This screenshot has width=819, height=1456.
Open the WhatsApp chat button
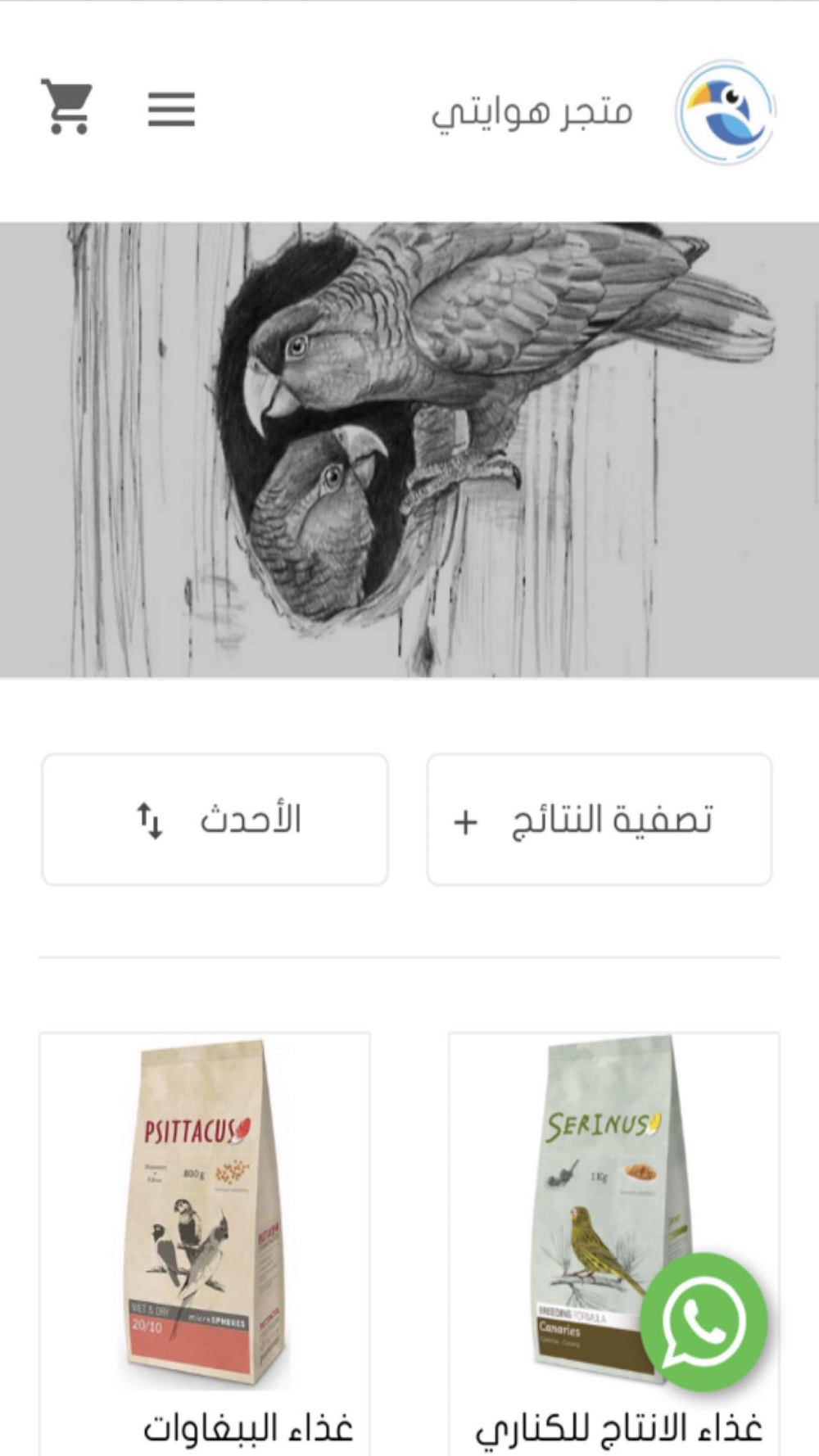coord(704,1321)
